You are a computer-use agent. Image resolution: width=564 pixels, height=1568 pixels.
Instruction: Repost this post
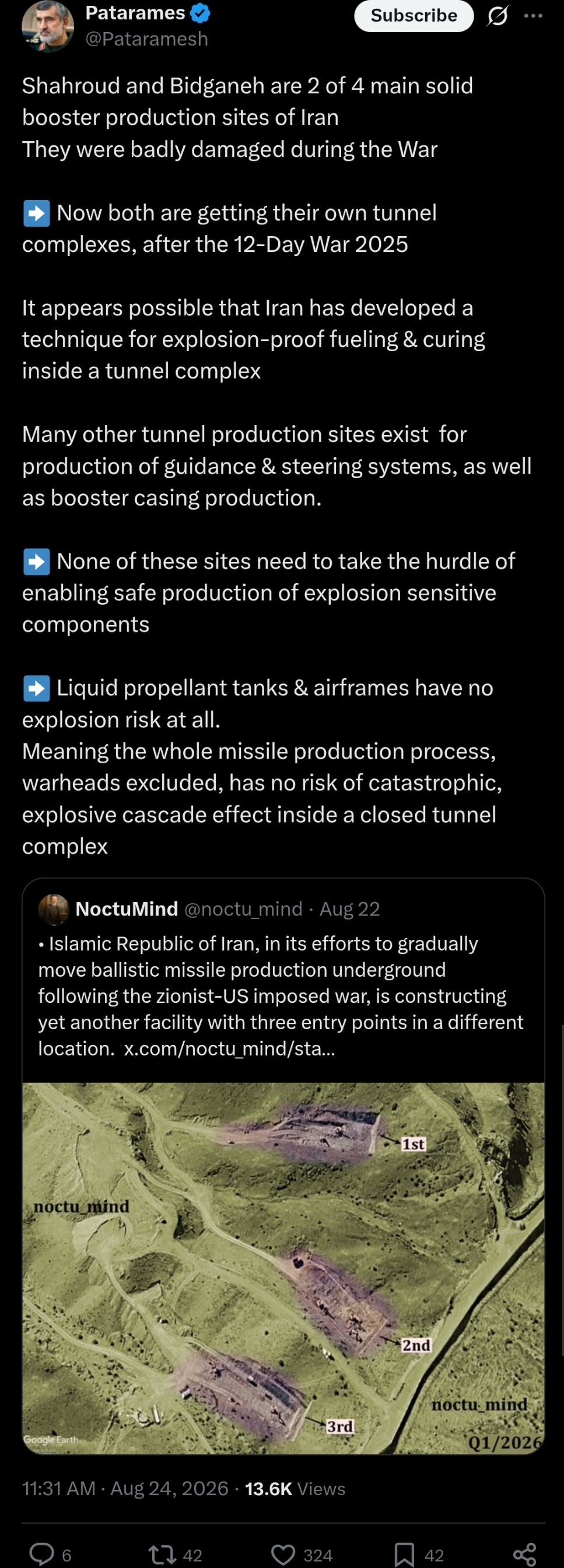[x=176, y=1555]
